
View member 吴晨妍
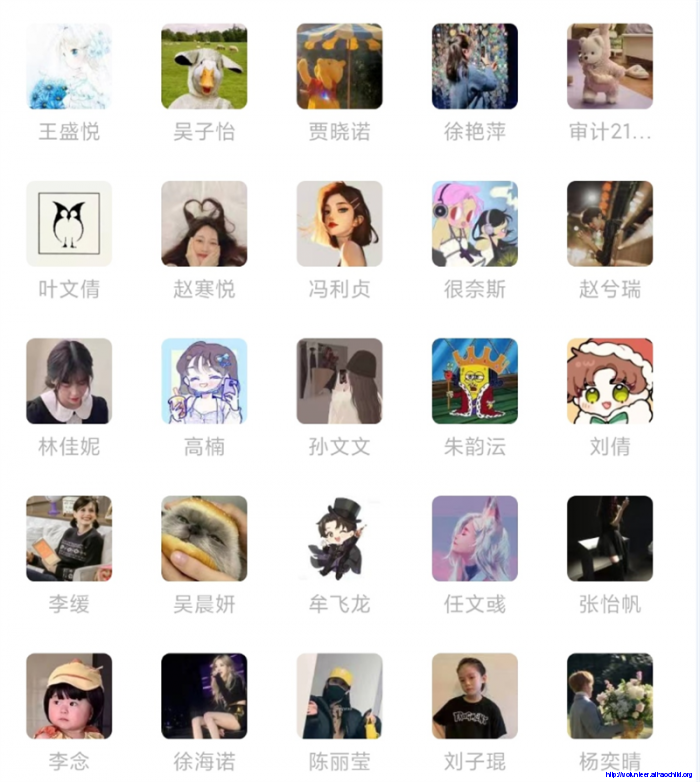click(x=204, y=539)
